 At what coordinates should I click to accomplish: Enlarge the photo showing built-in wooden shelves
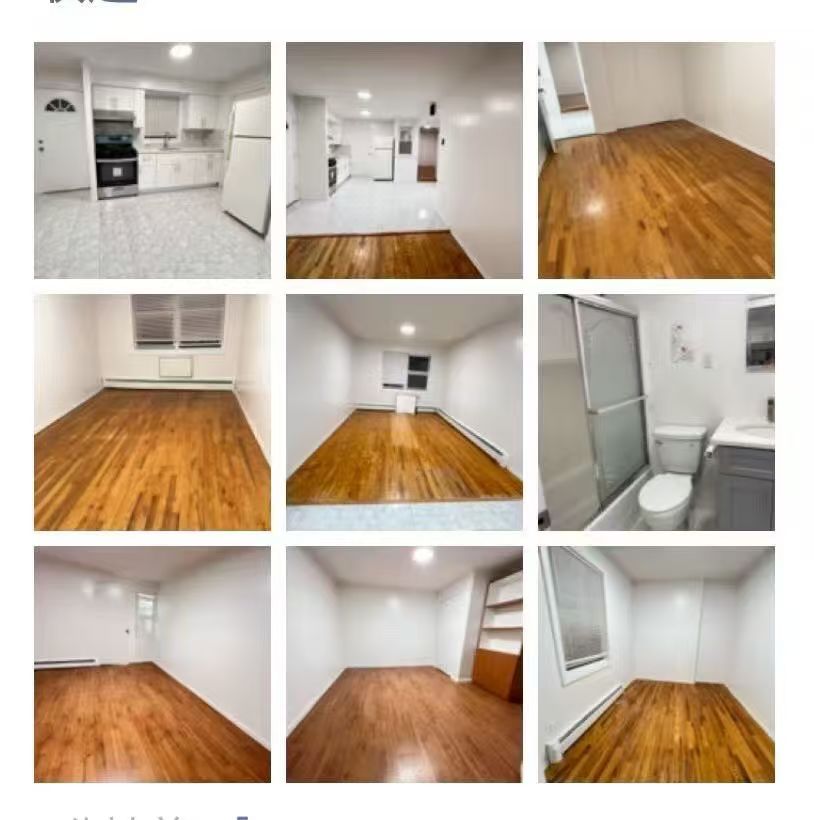(x=404, y=664)
